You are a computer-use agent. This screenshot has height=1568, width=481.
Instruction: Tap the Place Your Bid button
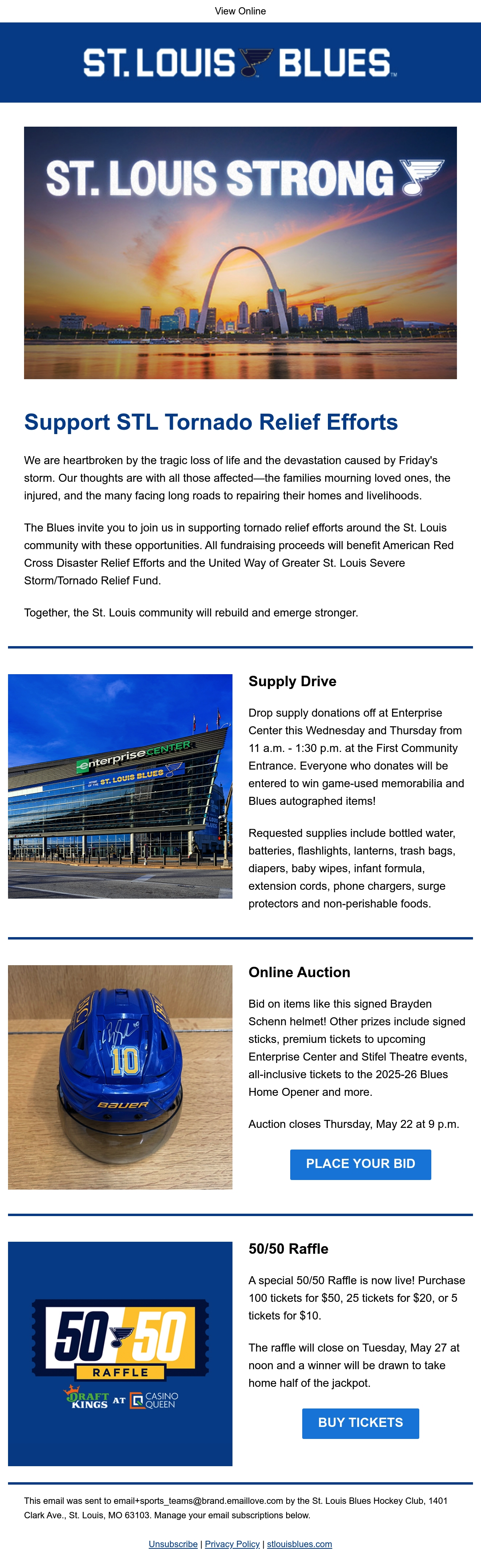point(360,1164)
